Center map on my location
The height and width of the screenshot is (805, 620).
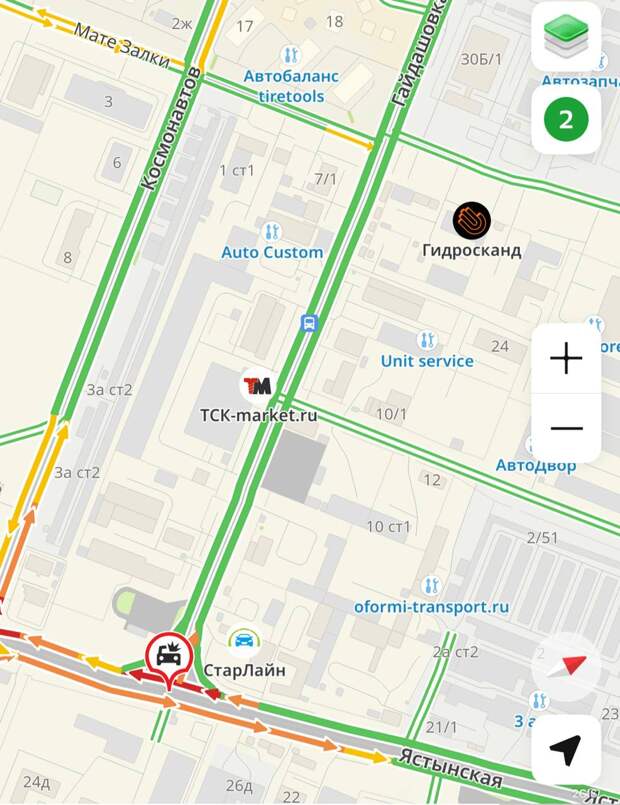point(566,749)
